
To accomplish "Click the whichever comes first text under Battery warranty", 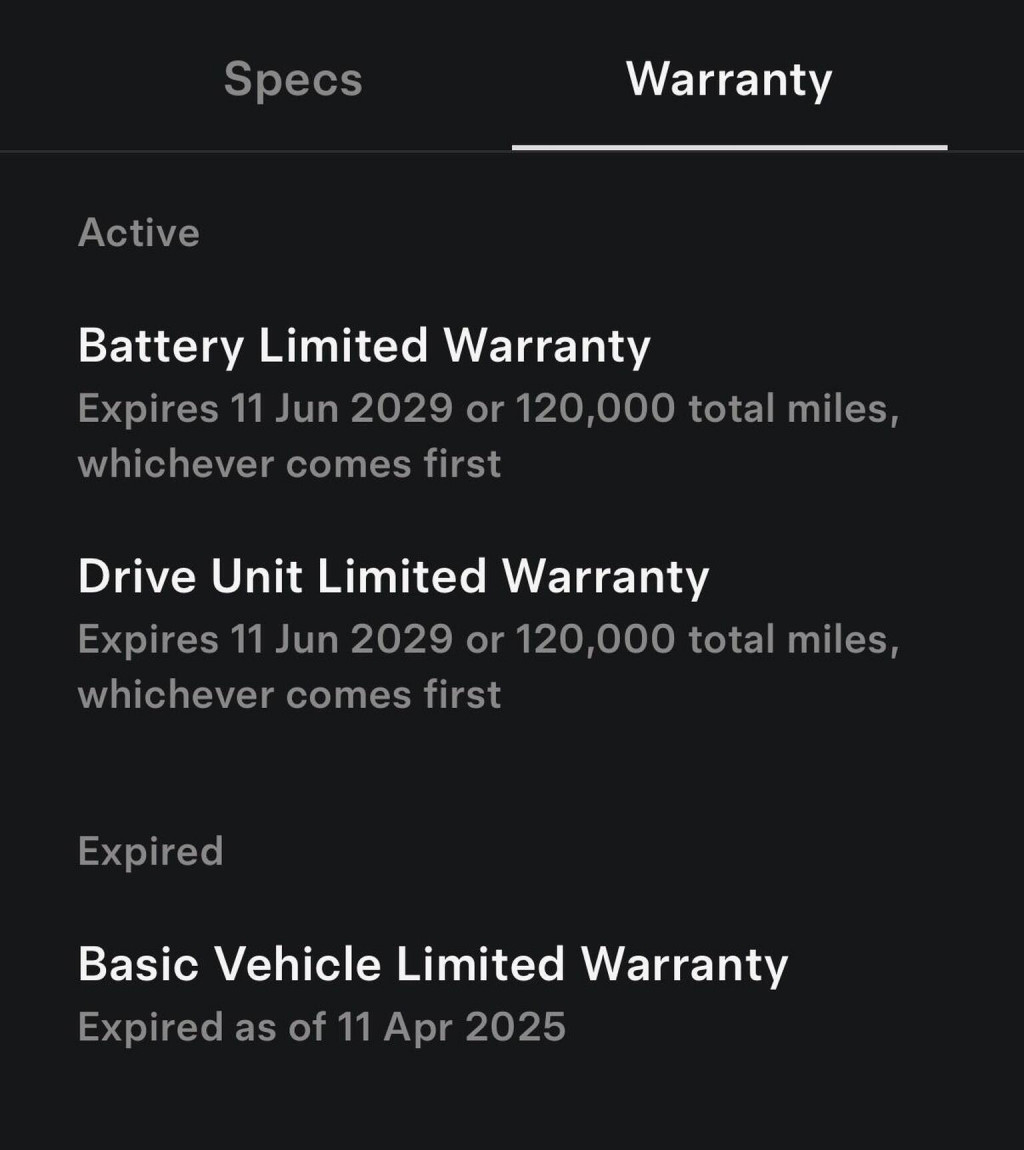I will (290, 463).
